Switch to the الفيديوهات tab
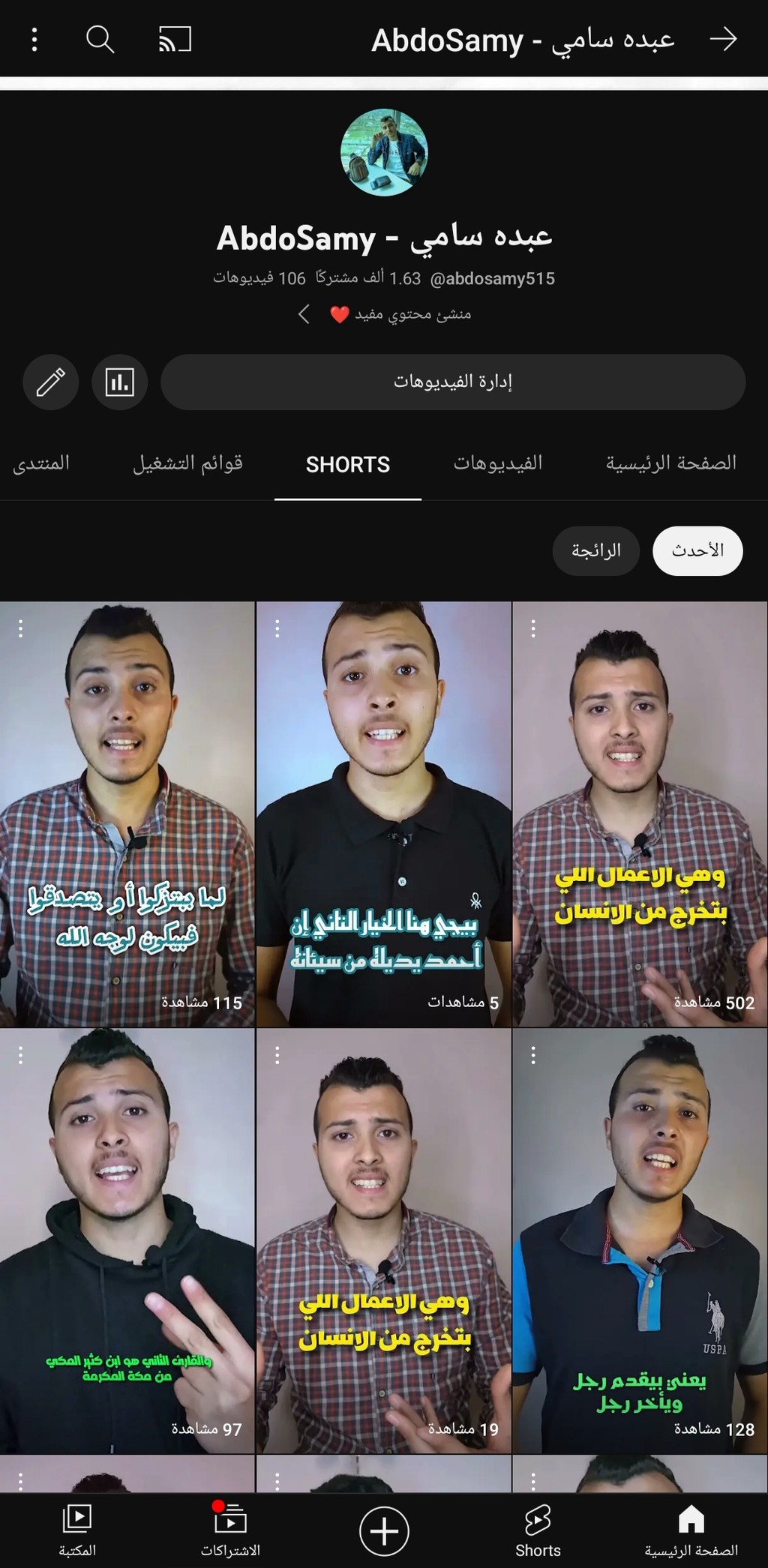Image resolution: width=768 pixels, height=1568 pixels. pyautogui.click(x=498, y=463)
